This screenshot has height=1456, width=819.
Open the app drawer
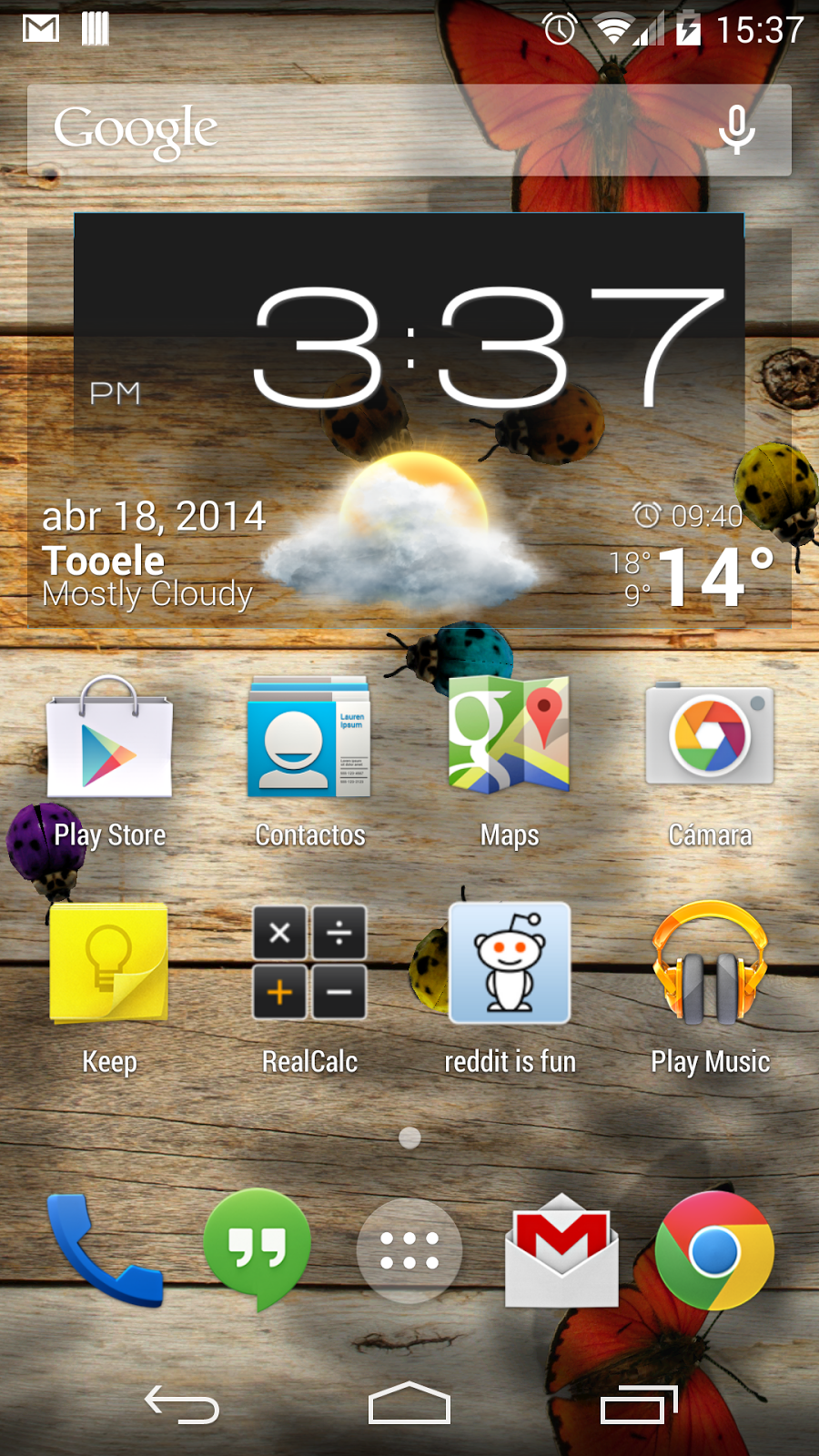[x=409, y=1251]
